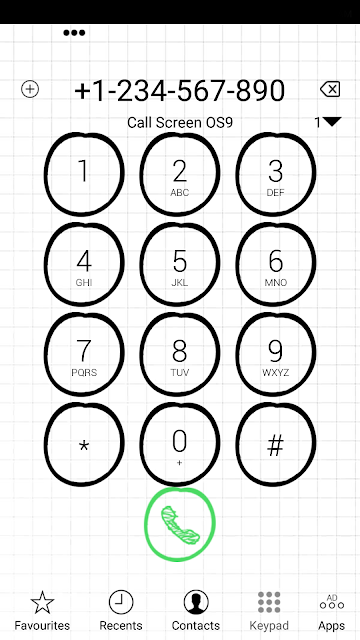Tap the 3 DEF key
Image resolution: width=360 pixels, height=640 pixels.
point(276,174)
